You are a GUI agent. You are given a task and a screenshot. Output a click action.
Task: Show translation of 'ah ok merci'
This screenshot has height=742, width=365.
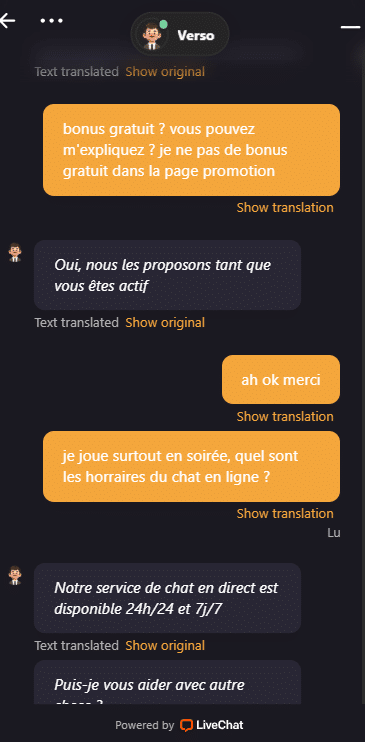tap(285, 416)
